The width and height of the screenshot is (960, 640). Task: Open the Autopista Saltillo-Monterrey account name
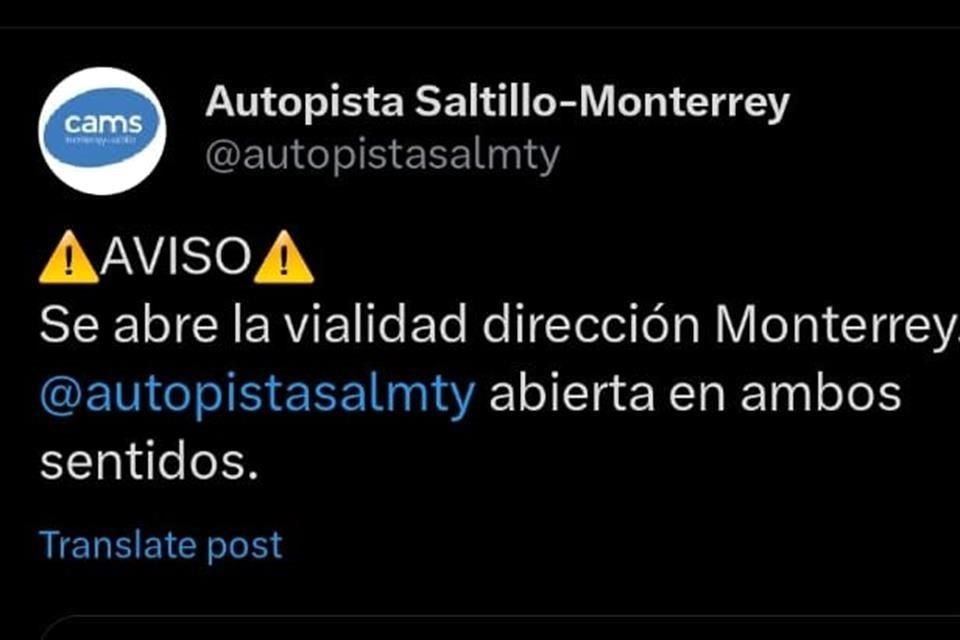[x=497, y=103]
